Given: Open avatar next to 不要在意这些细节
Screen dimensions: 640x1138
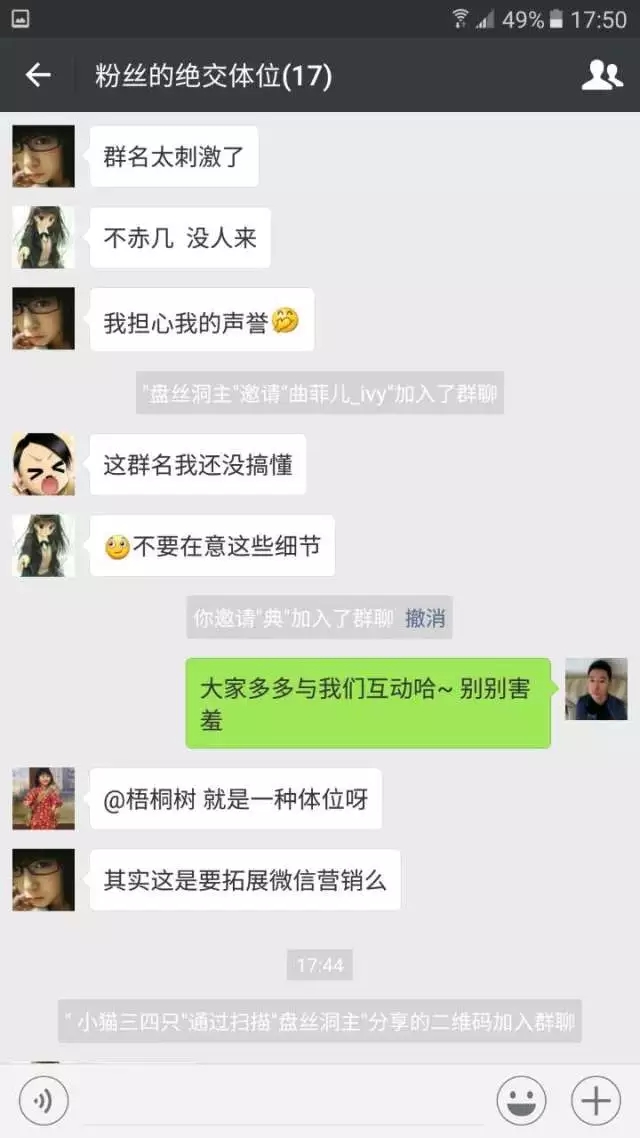Looking at the screenshot, I should click(x=44, y=545).
